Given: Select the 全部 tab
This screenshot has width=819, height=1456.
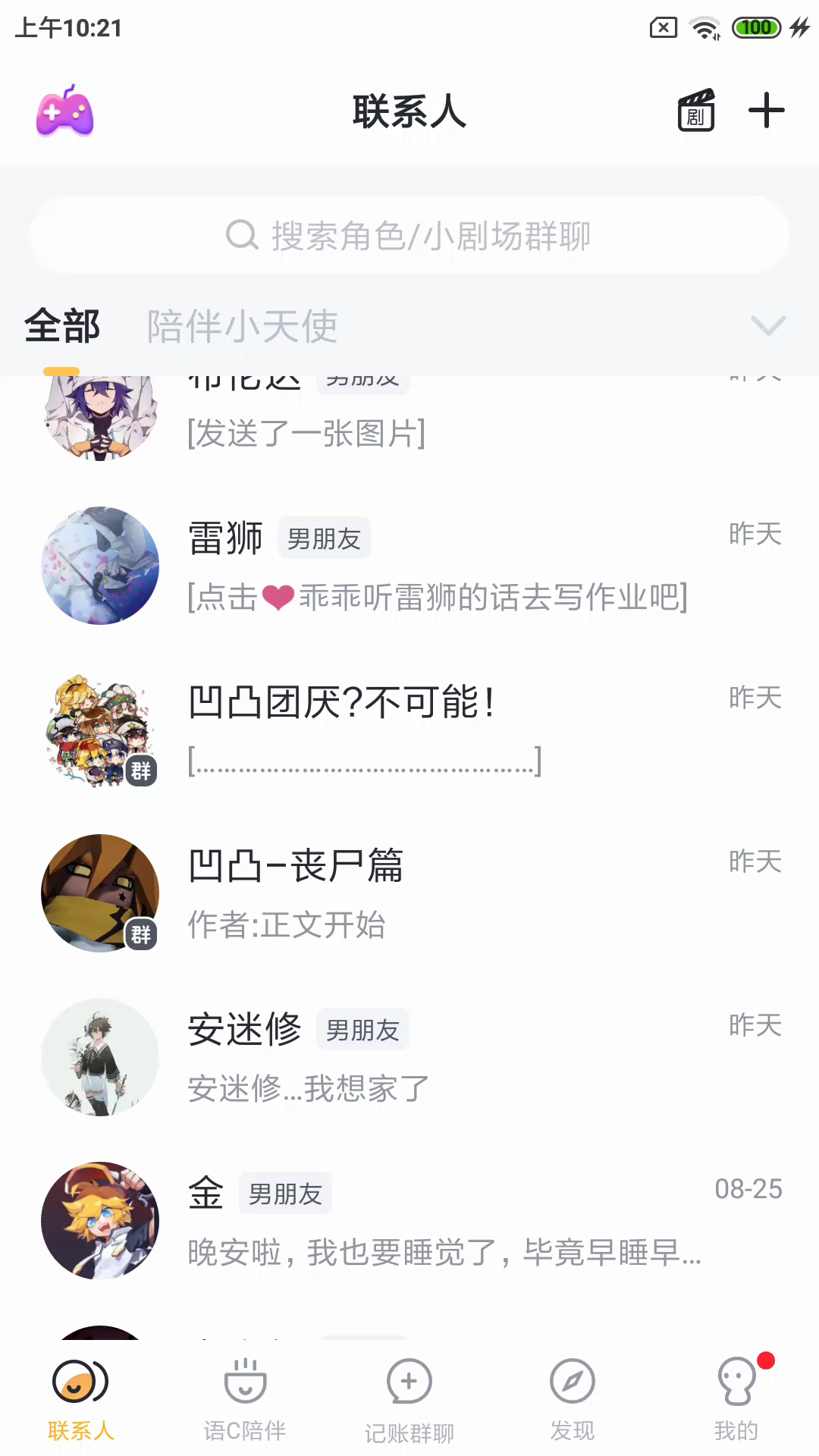Looking at the screenshot, I should [62, 327].
